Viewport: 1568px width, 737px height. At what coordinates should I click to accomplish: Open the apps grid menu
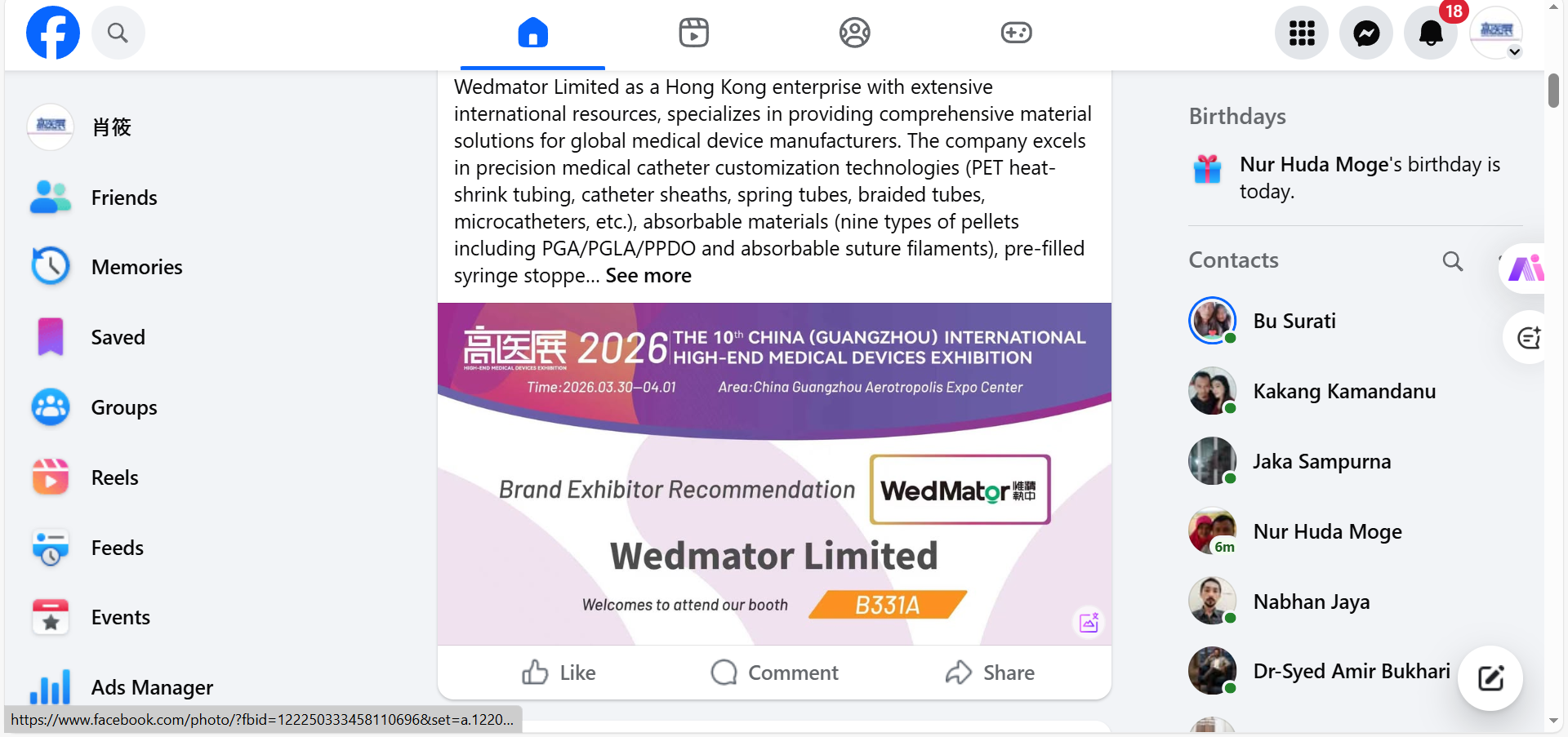point(1301,33)
